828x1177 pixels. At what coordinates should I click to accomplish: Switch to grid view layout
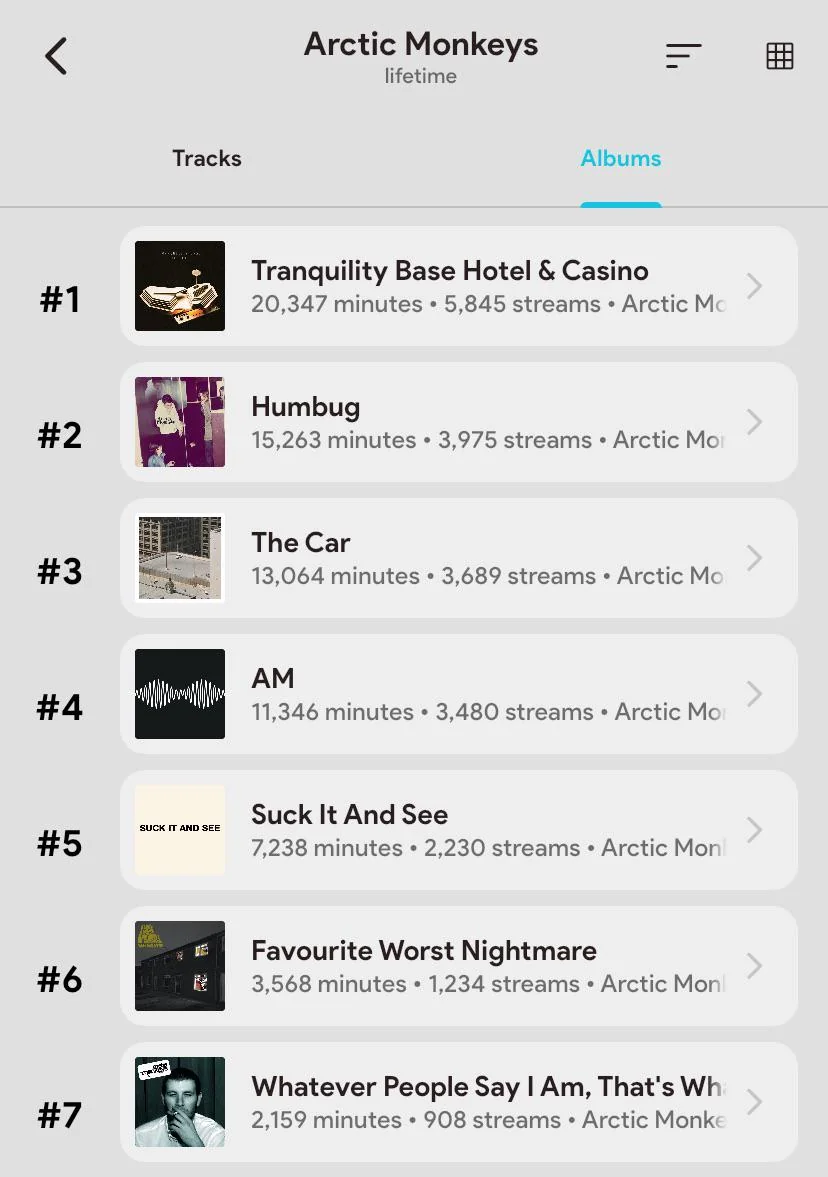(x=779, y=56)
